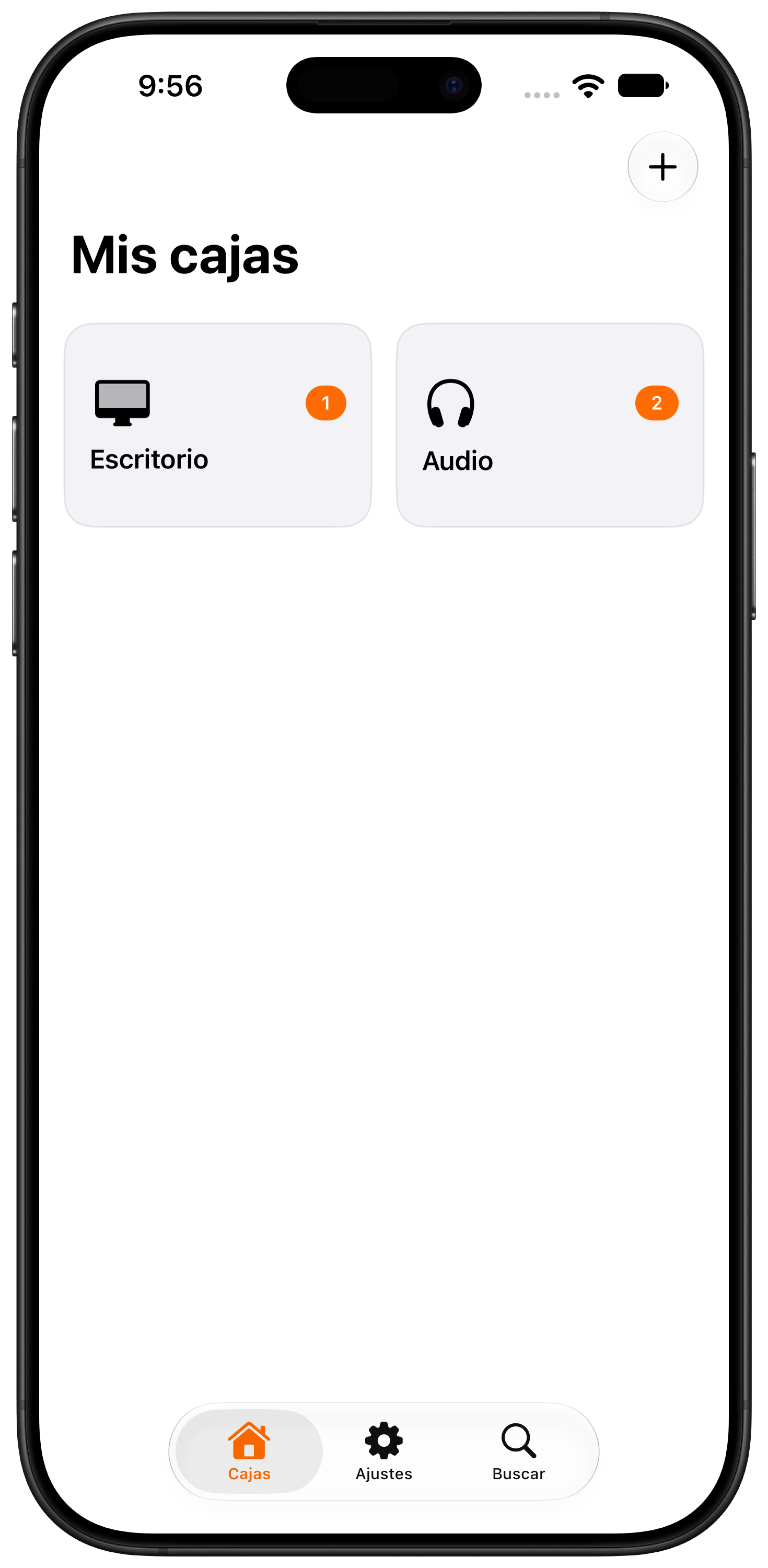Switch to the Buscar tab
Image resolution: width=768 pixels, height=1568 pixels.
click(518, 1451)
